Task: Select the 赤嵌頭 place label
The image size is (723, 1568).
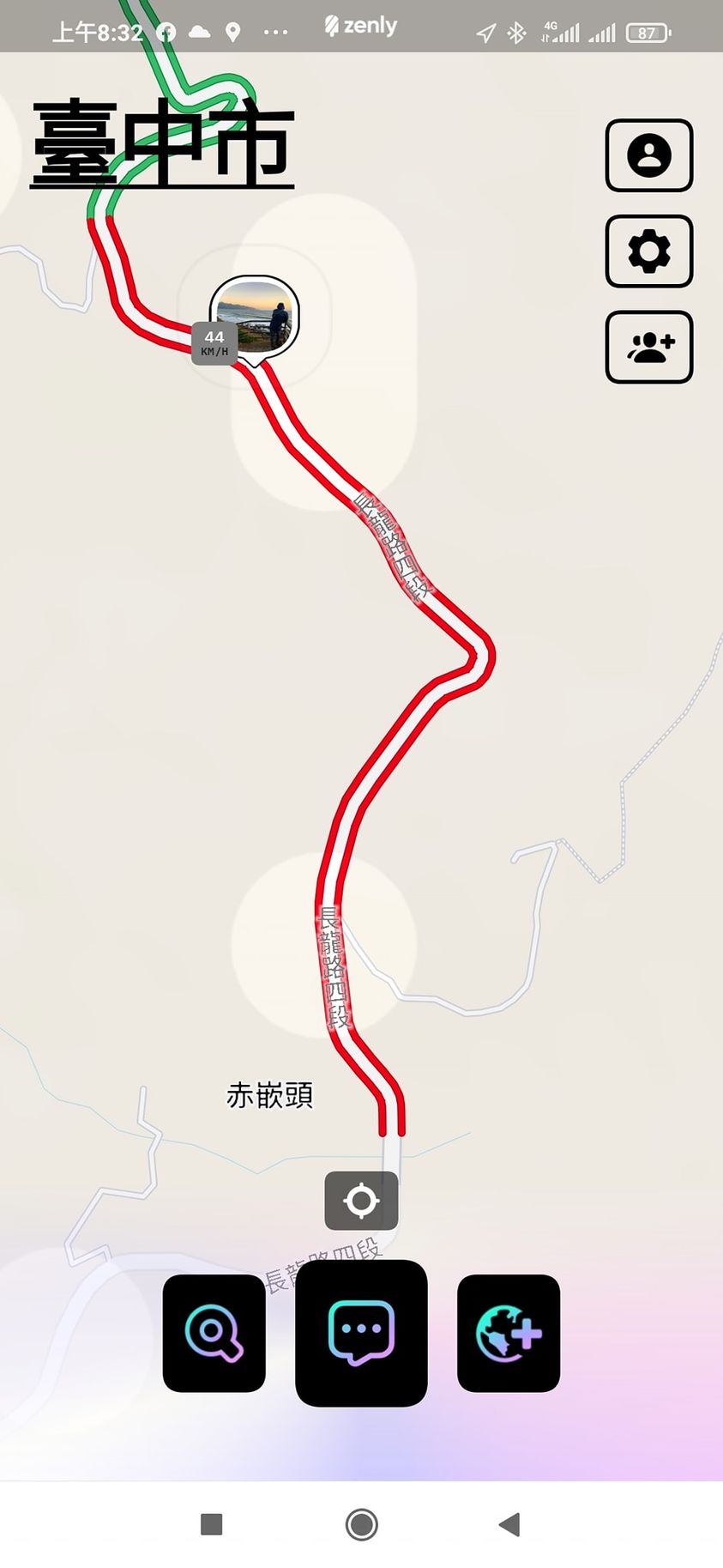Action: (x=269, y=1095)
